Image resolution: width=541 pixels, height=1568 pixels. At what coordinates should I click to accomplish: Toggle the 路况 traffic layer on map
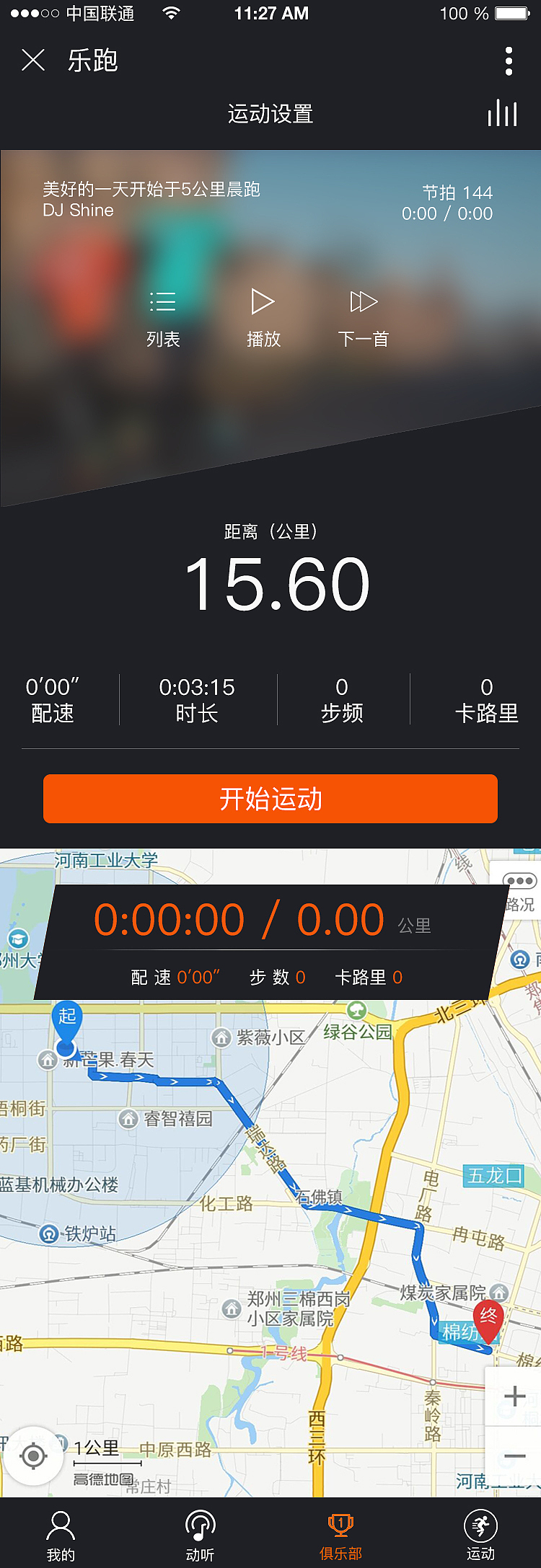pyautogui.click(x=519, y=890)
